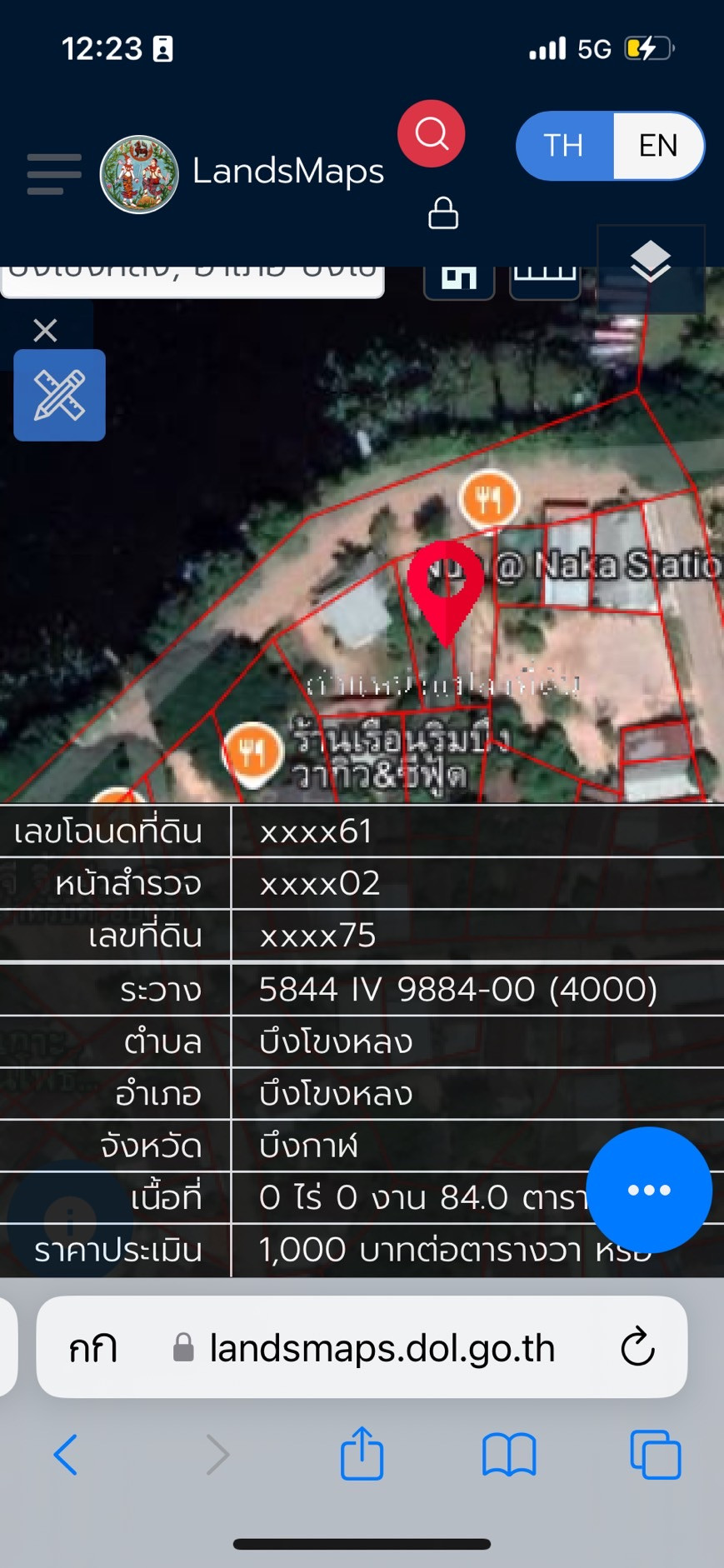Reload the landsmaps.dol.go.th page
The height and width of the screenshot is (1568, 724).
[637, 1347]
